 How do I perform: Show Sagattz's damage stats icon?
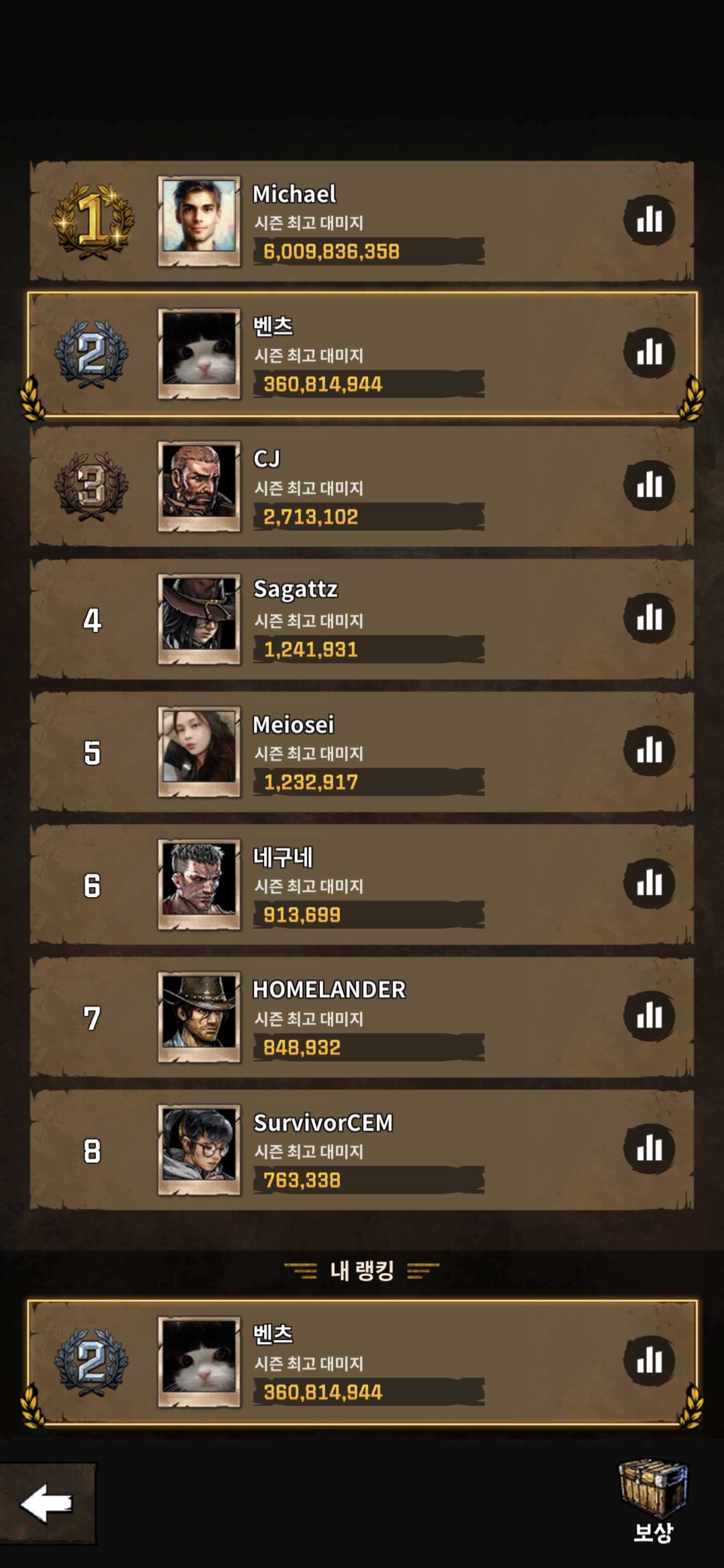click(x=649, y=618)
